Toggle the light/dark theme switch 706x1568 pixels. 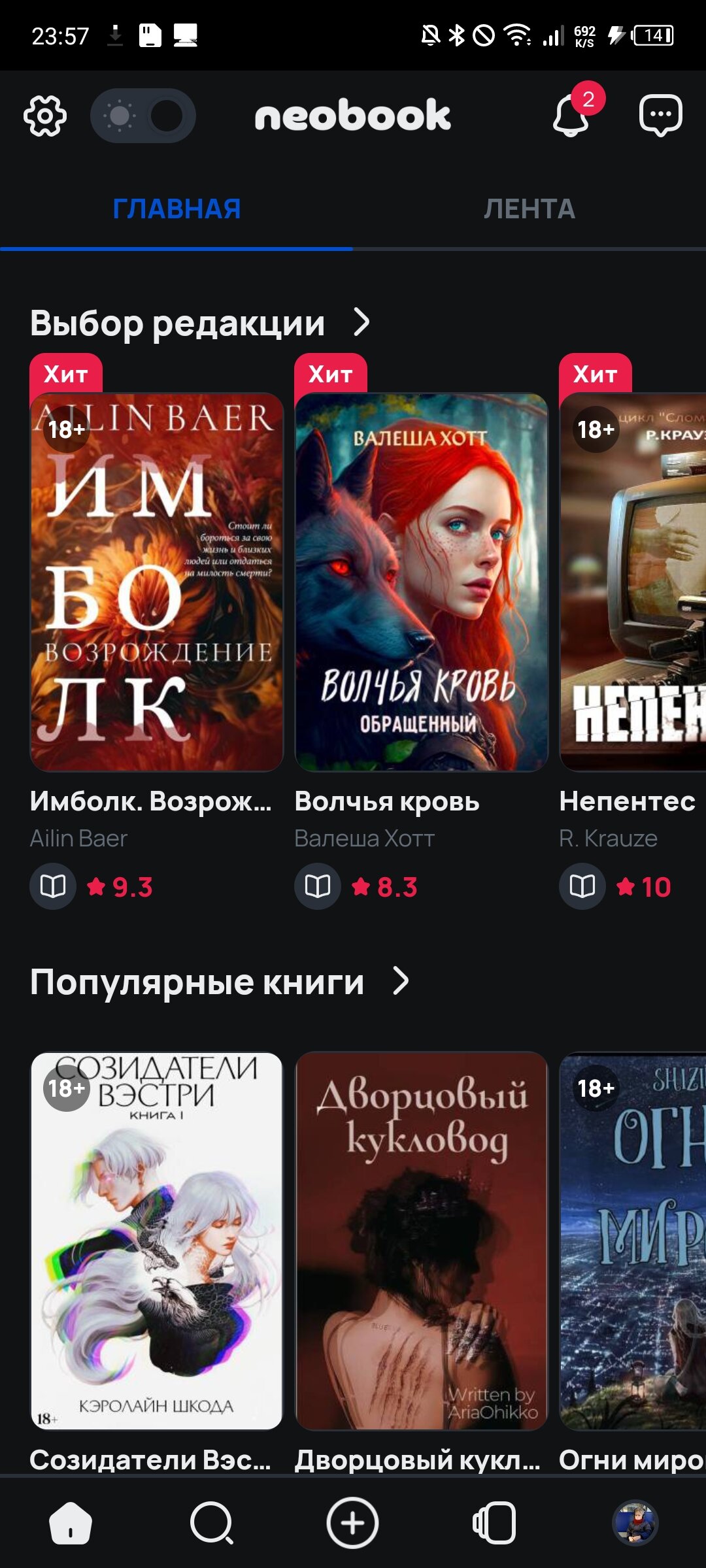click(x=143, y=116)
